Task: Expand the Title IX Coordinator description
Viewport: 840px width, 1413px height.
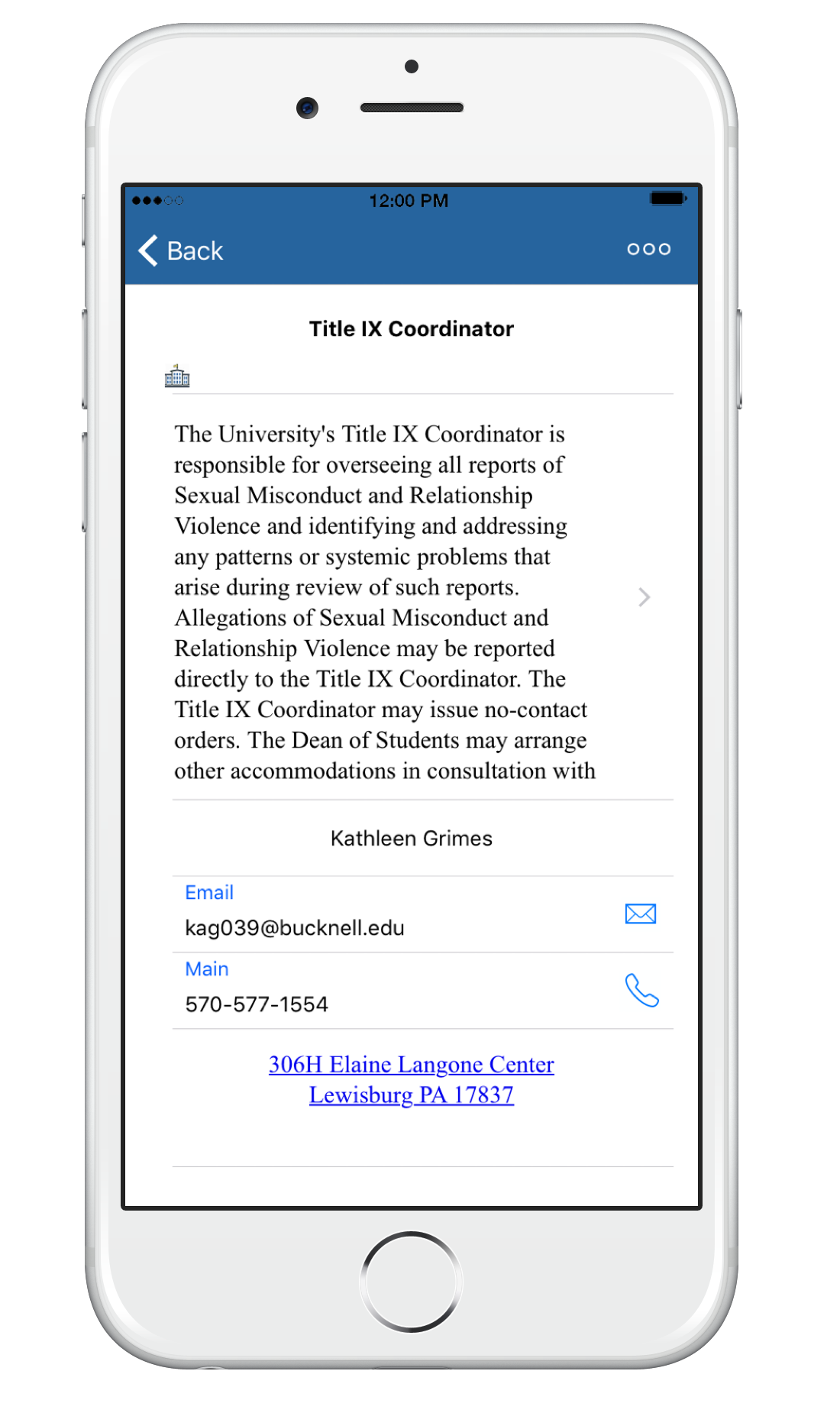Action: tap(644, 597)
